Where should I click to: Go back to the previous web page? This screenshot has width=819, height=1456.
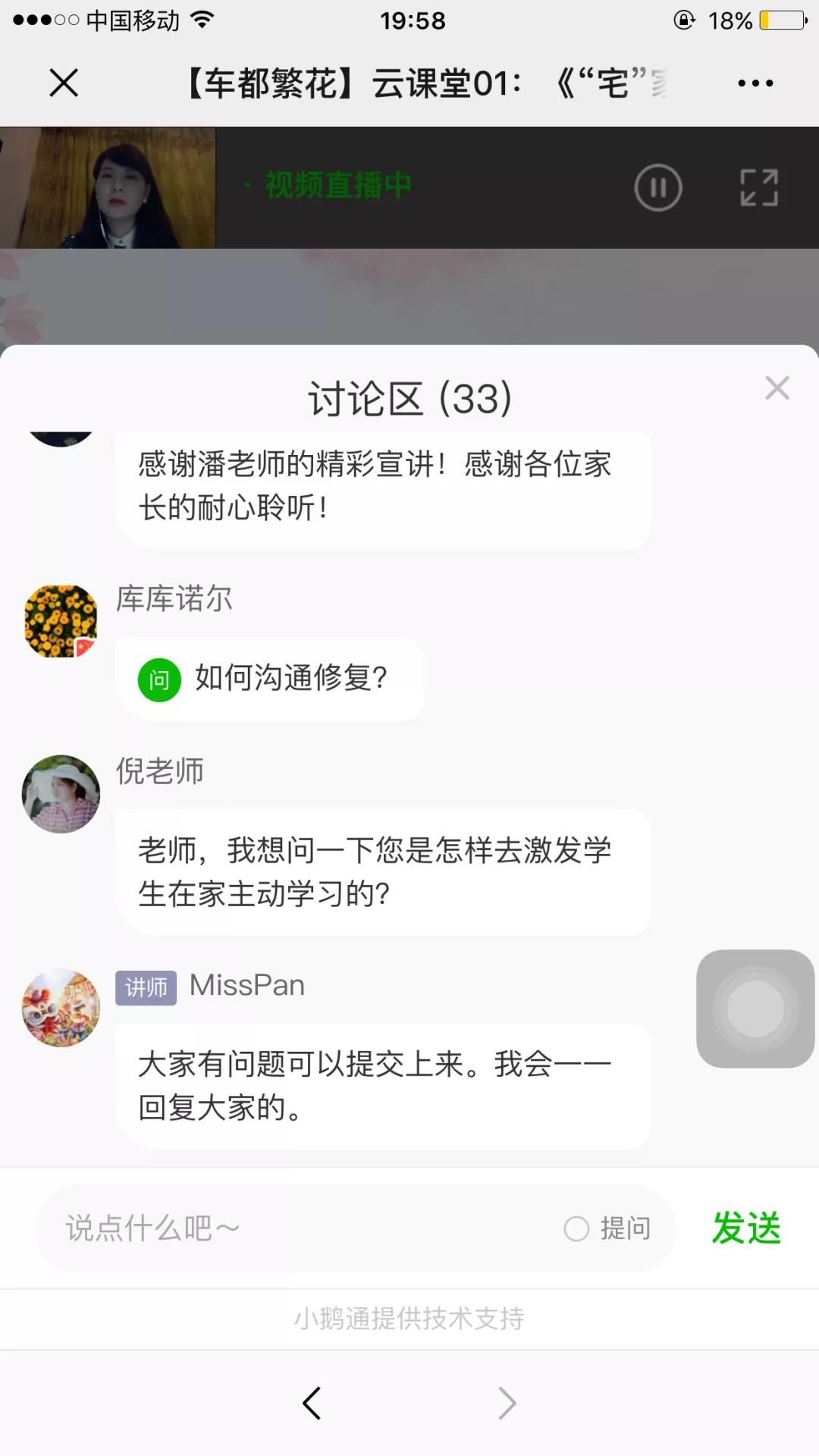(x=312, y=1403)
